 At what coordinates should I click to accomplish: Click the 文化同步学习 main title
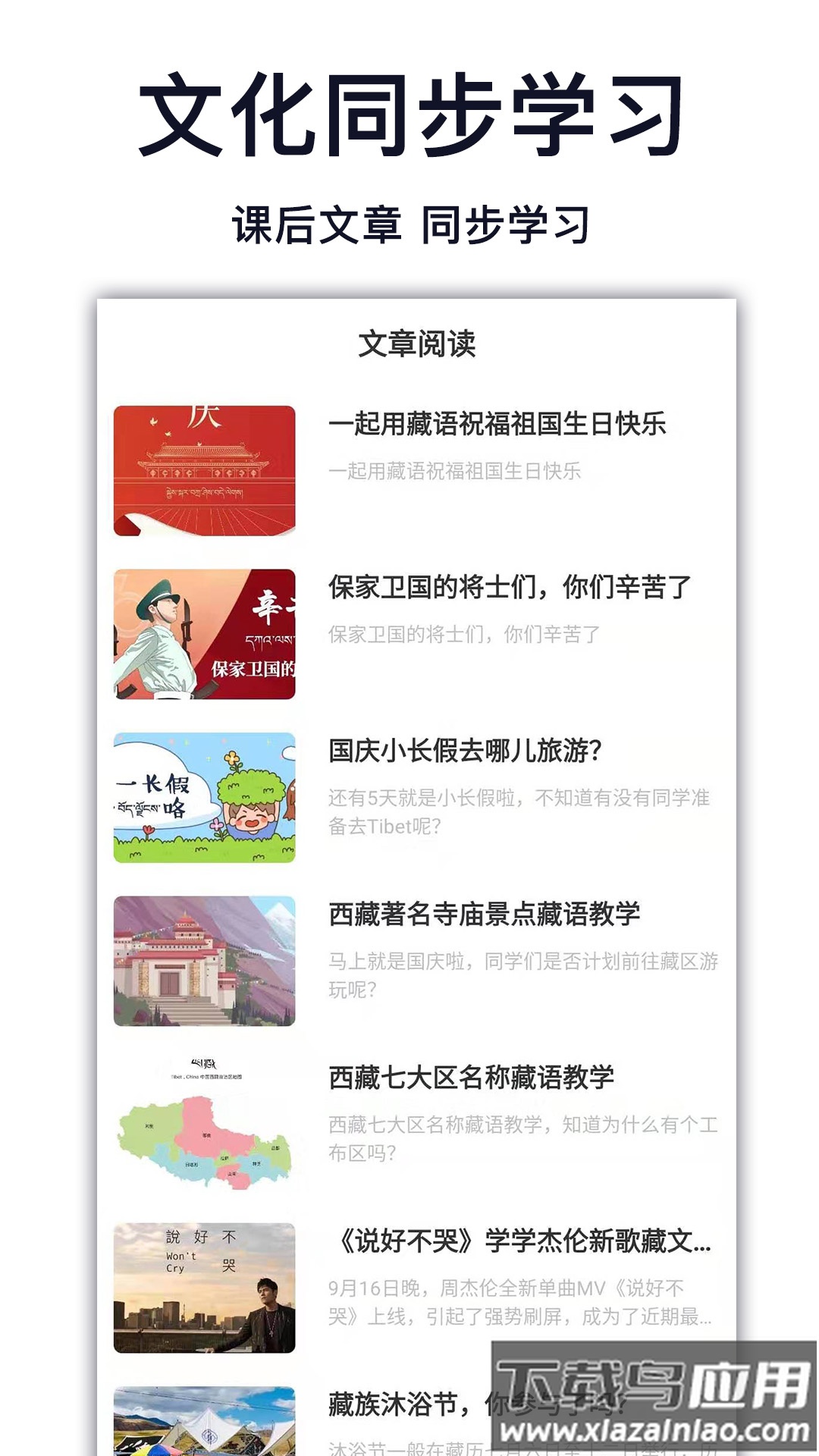409,114
